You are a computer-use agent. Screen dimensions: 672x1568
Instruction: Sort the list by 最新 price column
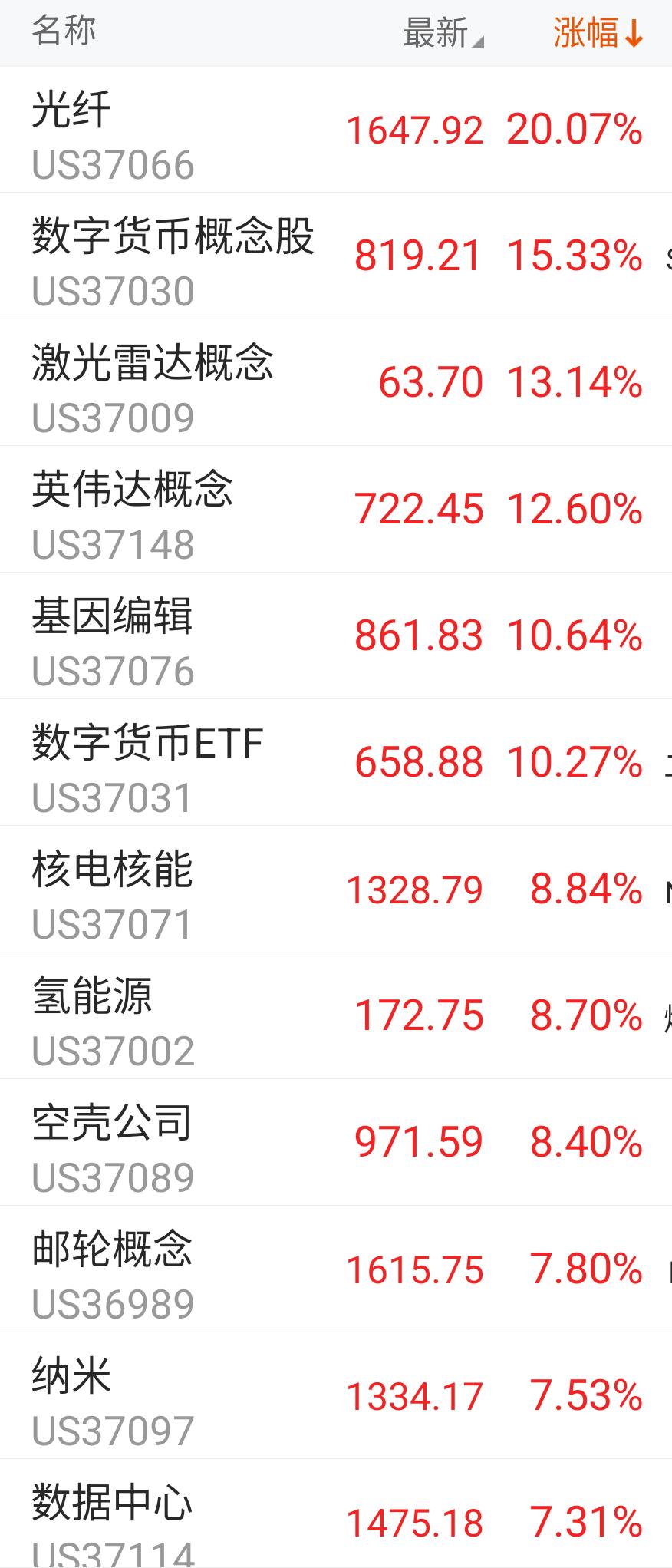click(443, 33)
